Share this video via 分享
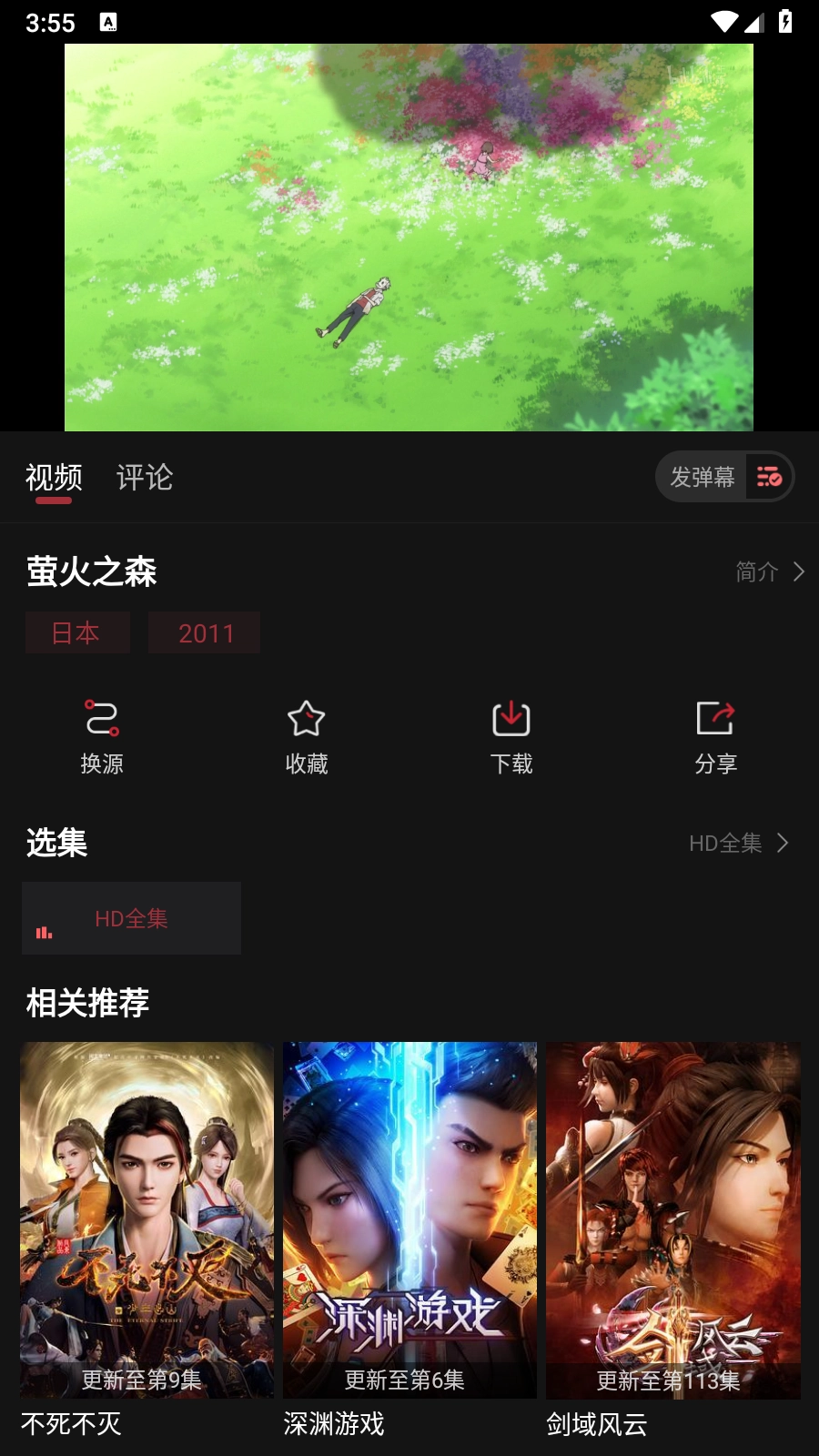The width and height of the screenshot is (819, 1456). 715,737
